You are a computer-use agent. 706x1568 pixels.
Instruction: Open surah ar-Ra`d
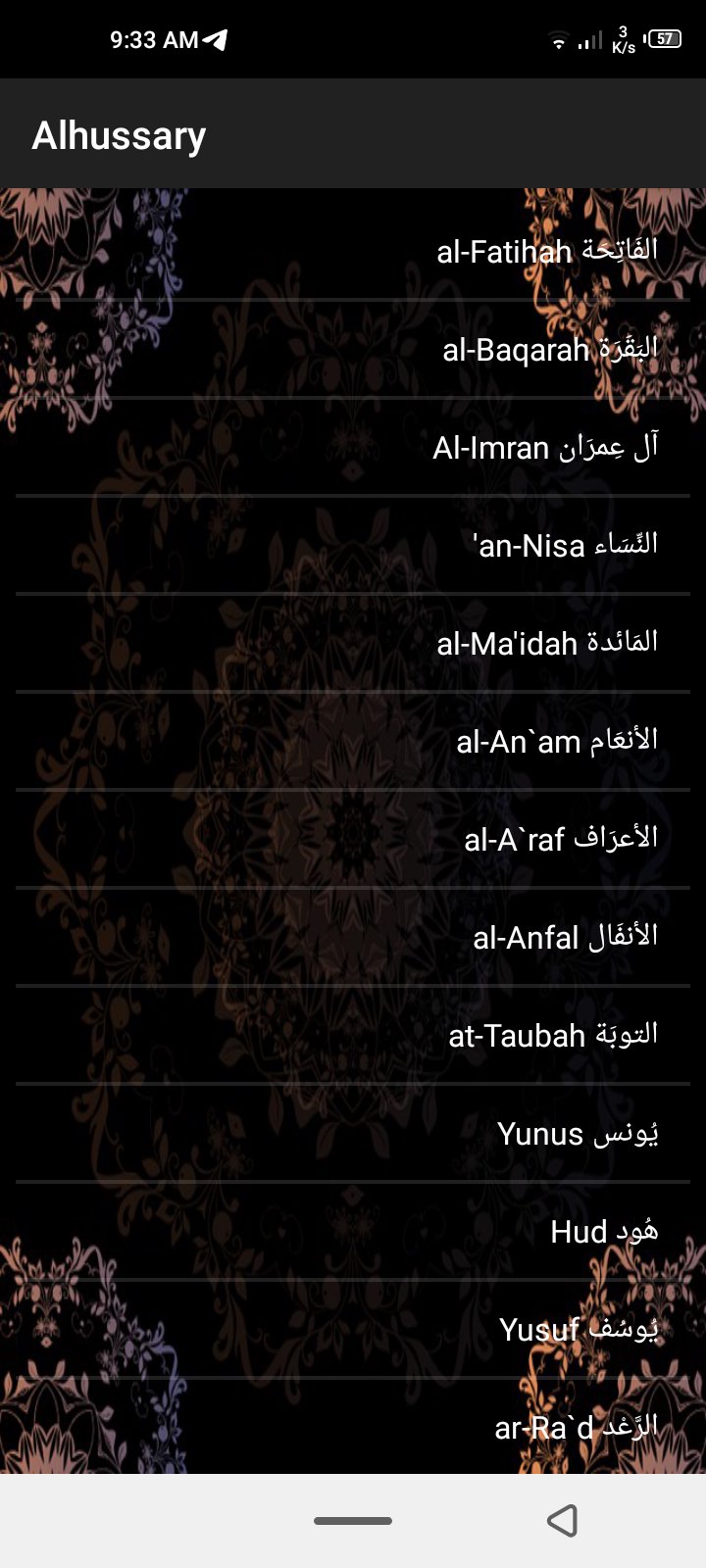coord(576,1427)
